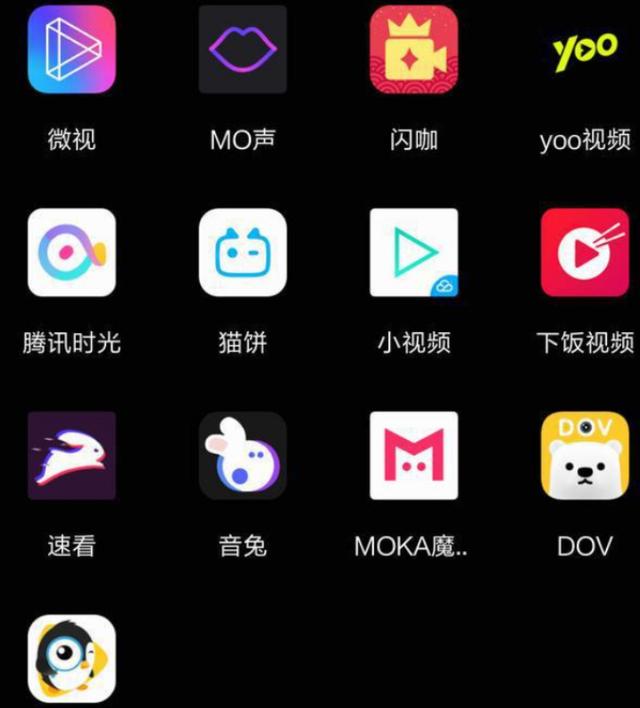
Task: Launch the 猫饼 app
Action: (x=242, y=252)
